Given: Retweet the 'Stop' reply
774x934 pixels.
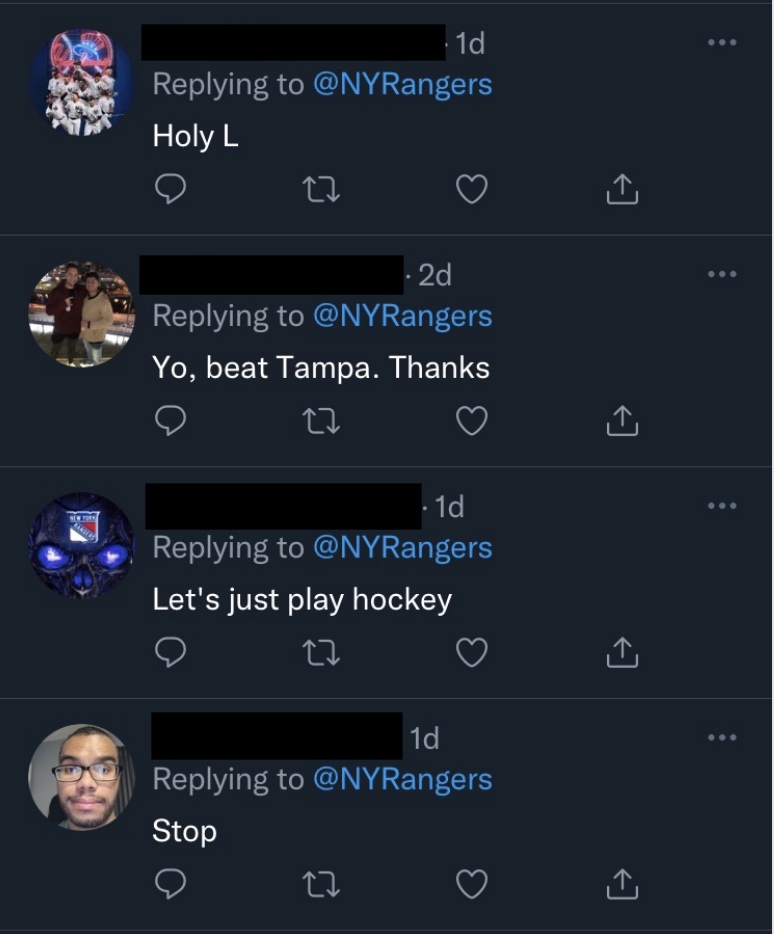Looking at the screenshot, I should [321, 884].
